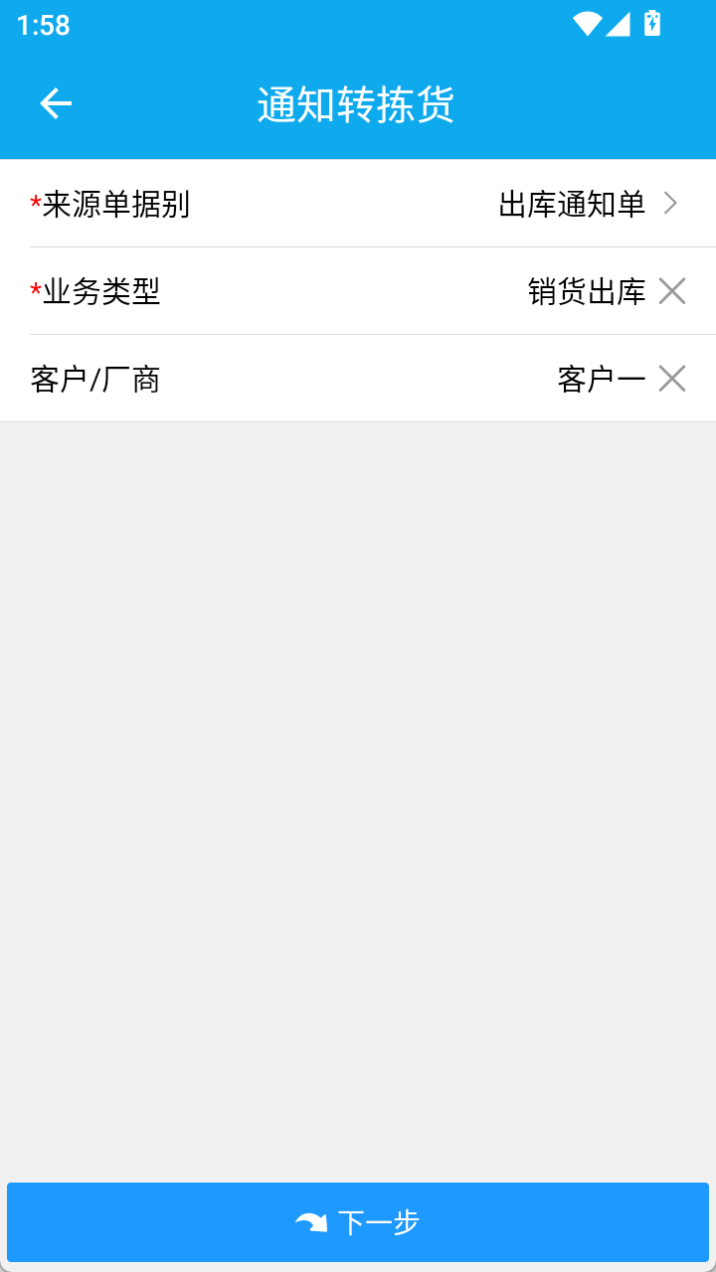Open the 客户/厂商 picker row
The width and height of the screenshot is (716, 1272).
pyautogui.click(x=358, y=379)
